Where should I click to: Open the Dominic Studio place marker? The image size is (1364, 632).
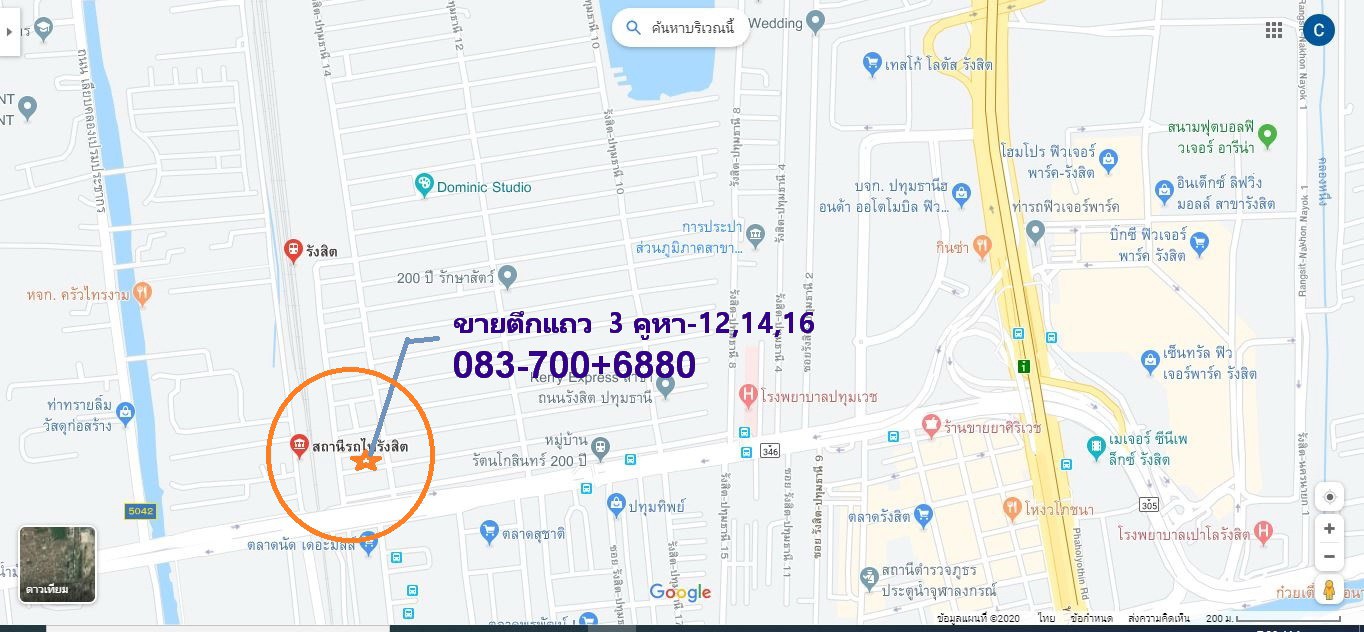424,186
